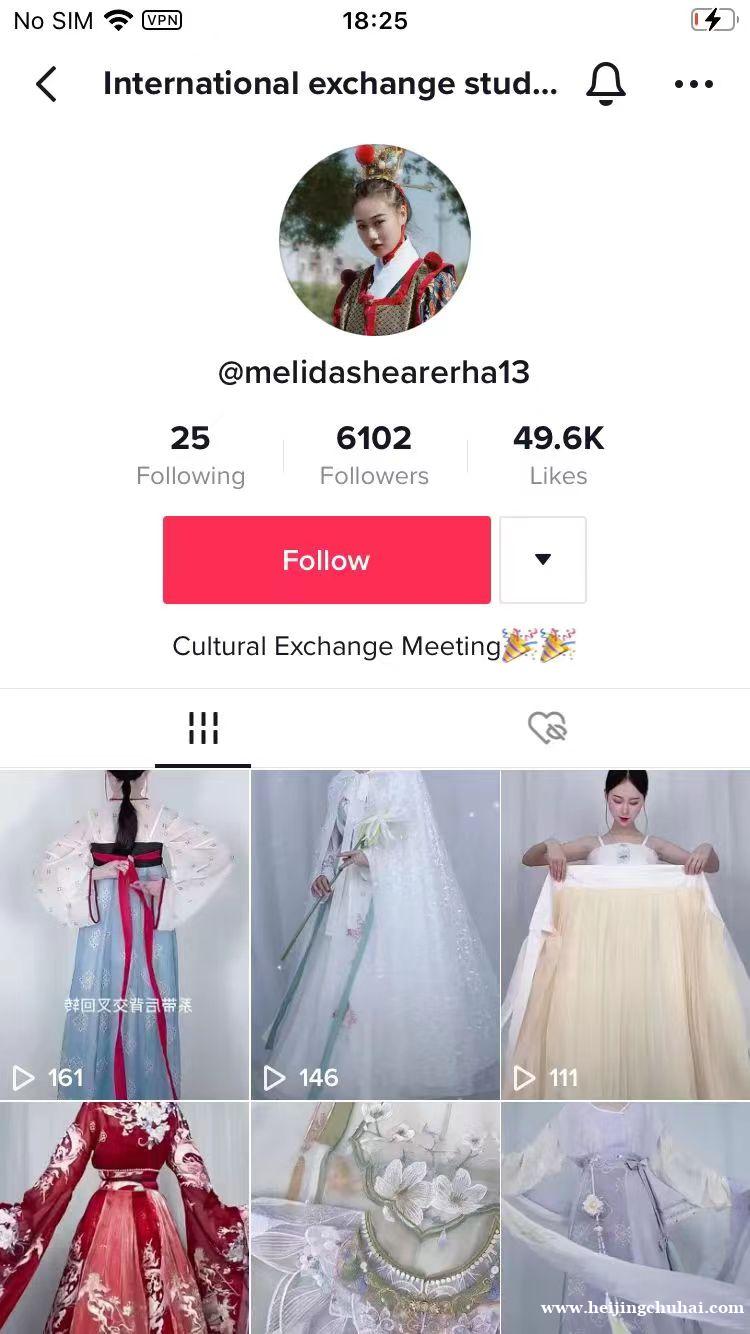The width and height of the screenshot is (750, 1334).
Task: Switch to the videos grid tab
Action: pos(203,728)
